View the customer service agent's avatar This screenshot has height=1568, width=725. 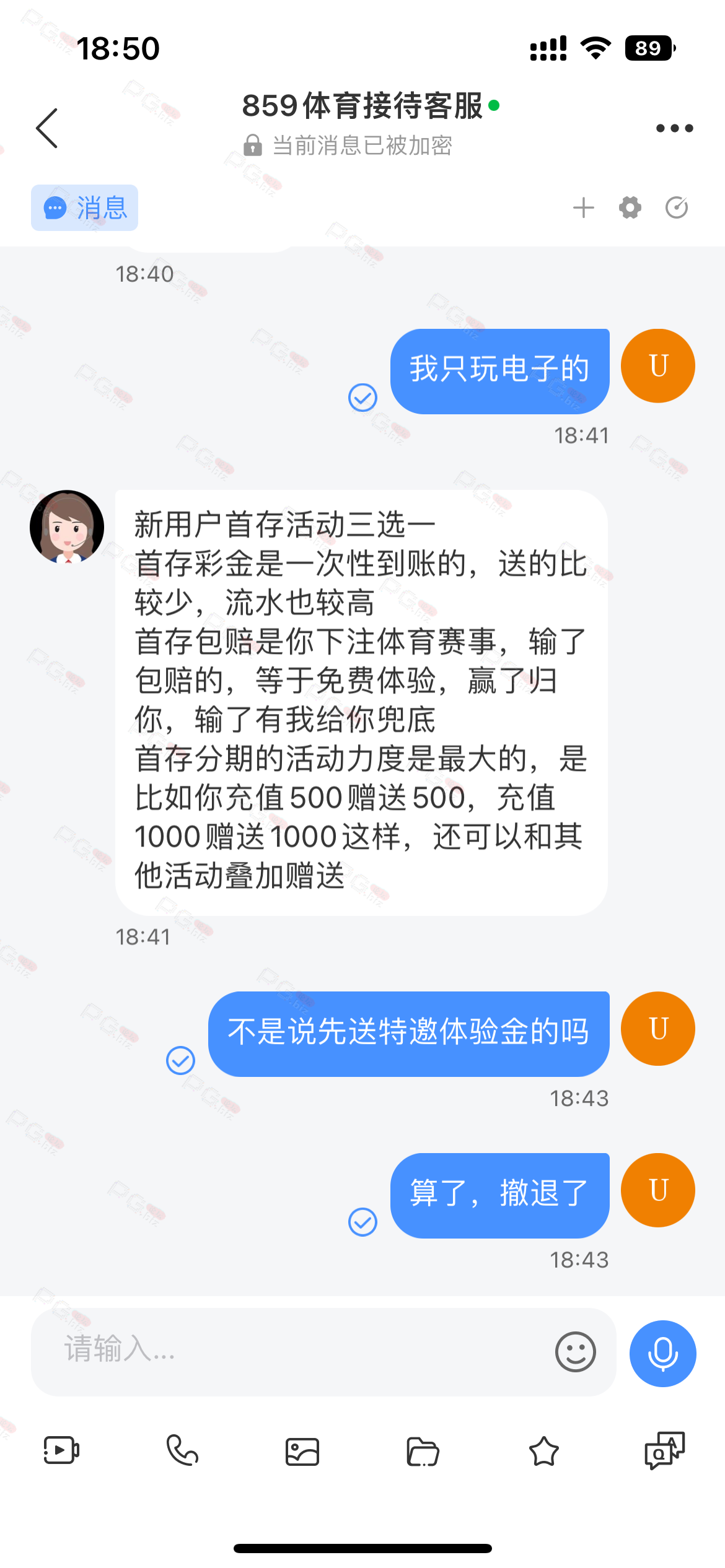(67, 527)
